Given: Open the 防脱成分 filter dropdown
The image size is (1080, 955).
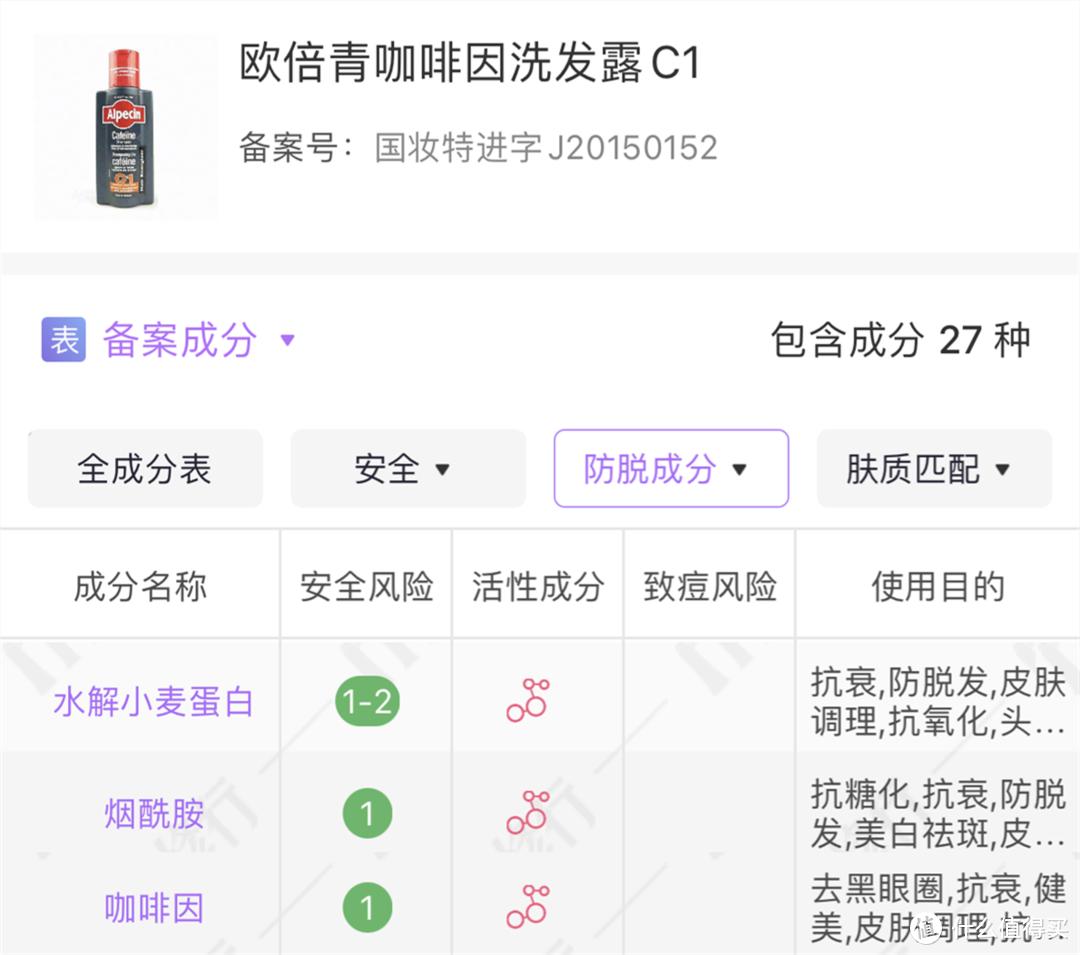Looking at the screenshot, I should pyautogui.click(x=670, y=468).
